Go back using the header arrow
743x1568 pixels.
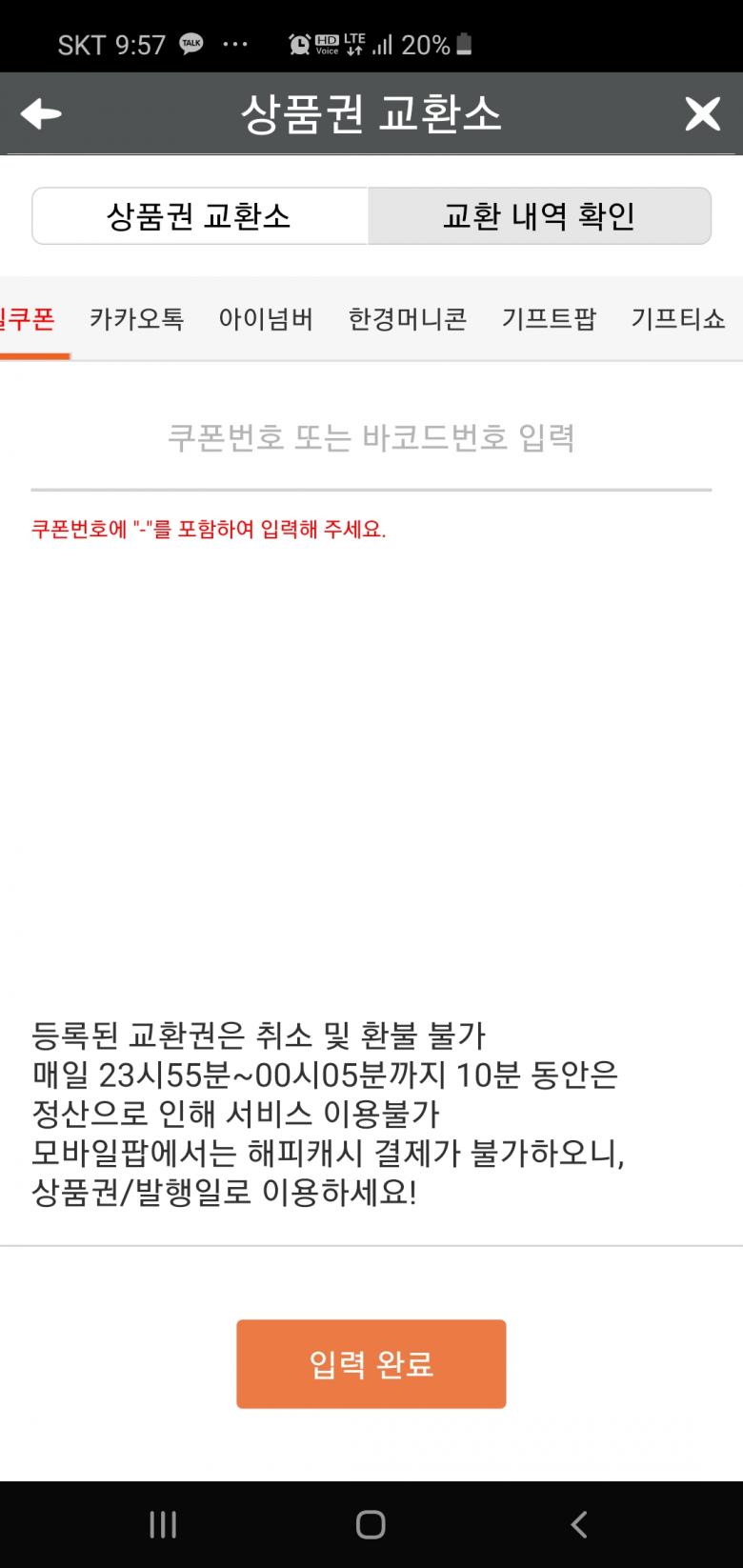click(x=41, y=114)
